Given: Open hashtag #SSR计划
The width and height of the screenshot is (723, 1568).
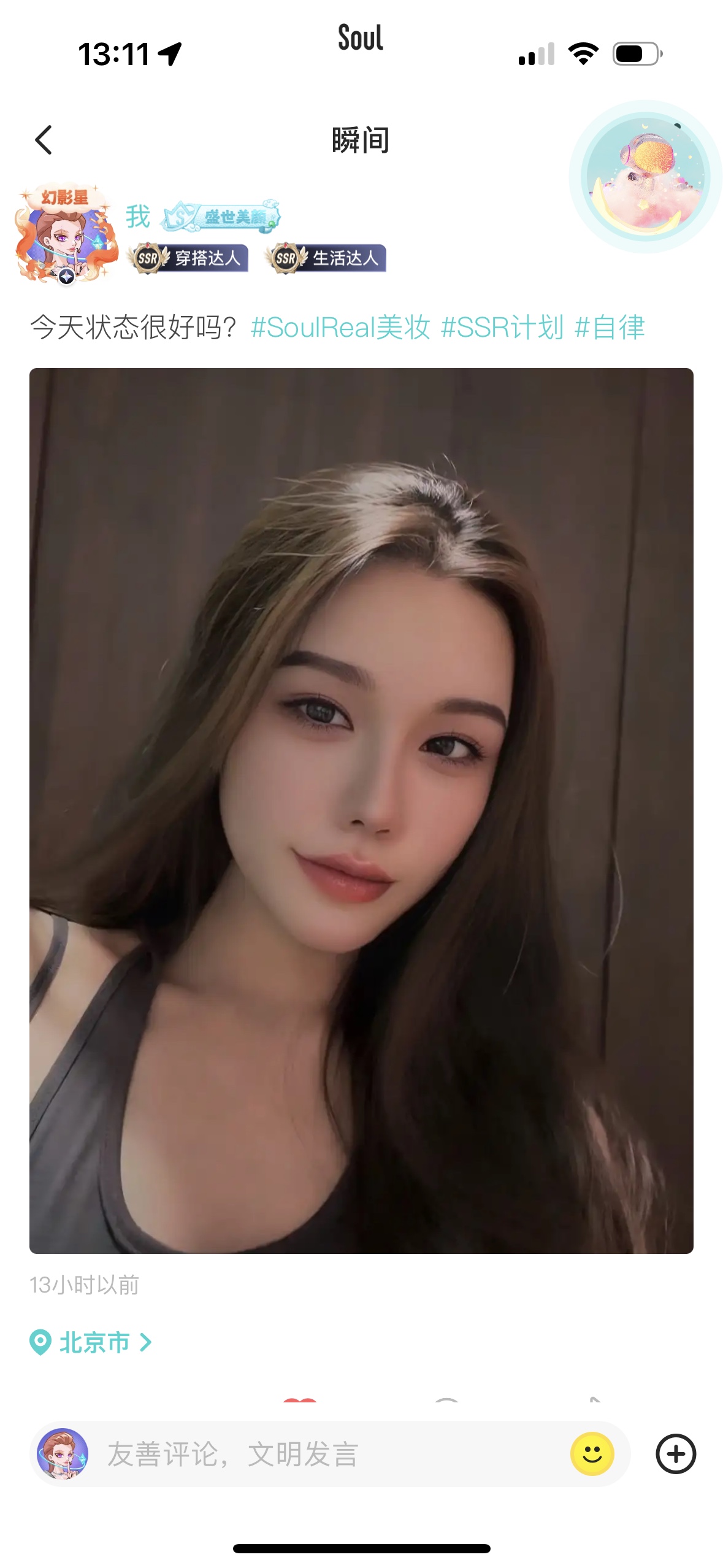Looking at the screenshot, I should click(x=502, y=327).
